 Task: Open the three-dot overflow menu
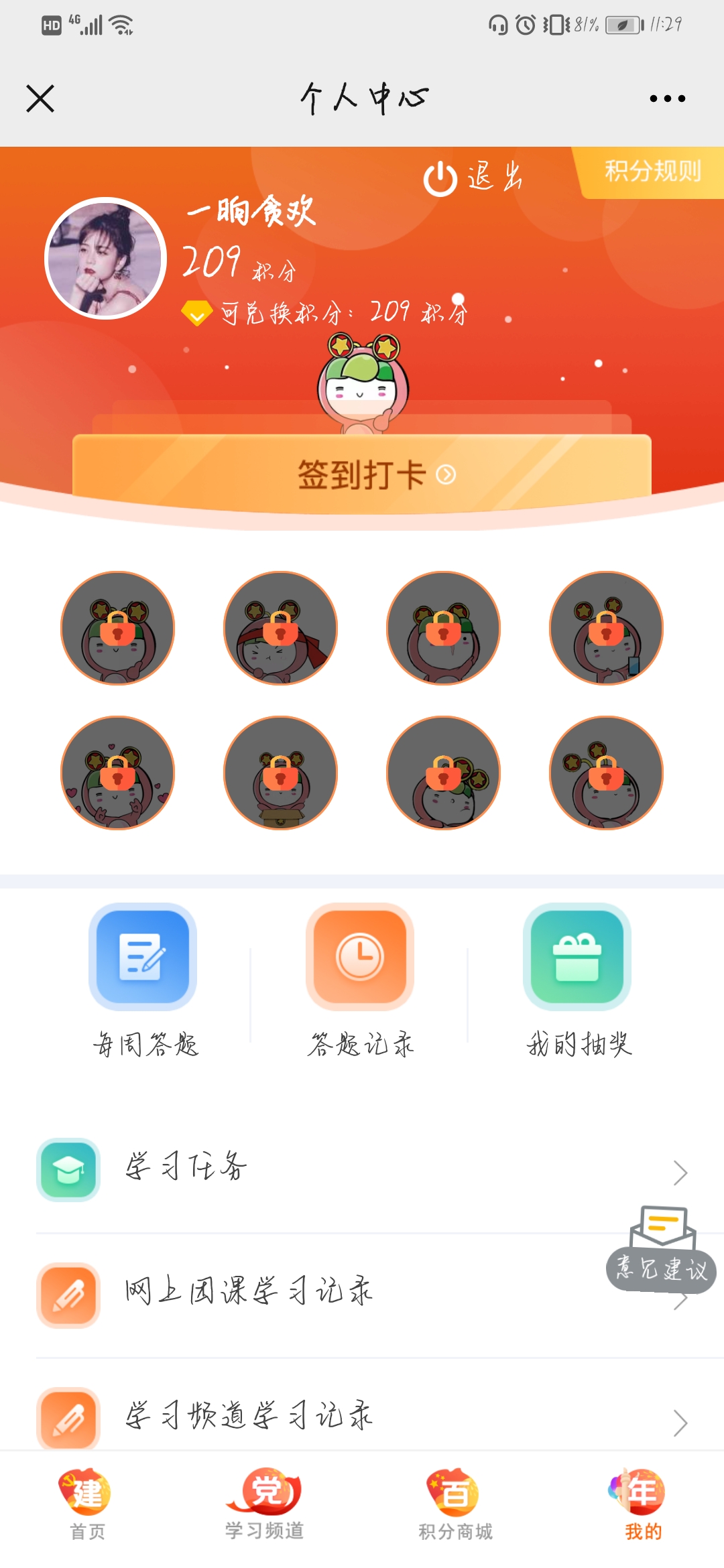click(x=667, y=99)
